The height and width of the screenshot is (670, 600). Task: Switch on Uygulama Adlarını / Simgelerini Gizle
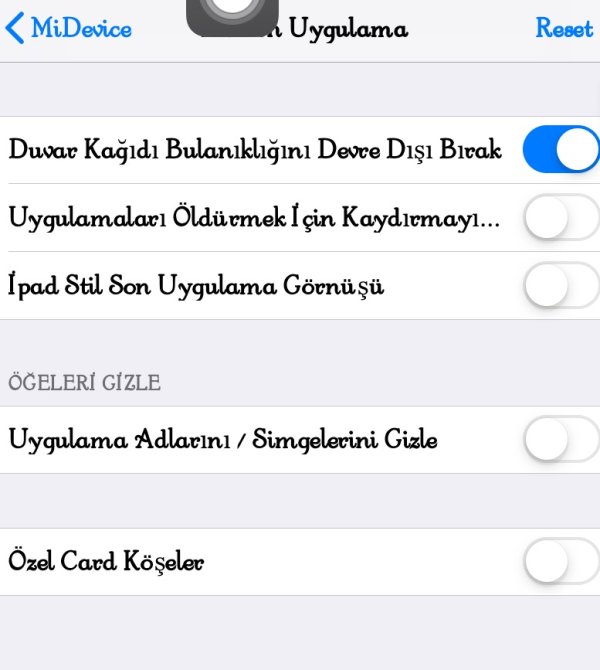coord(560,439)
